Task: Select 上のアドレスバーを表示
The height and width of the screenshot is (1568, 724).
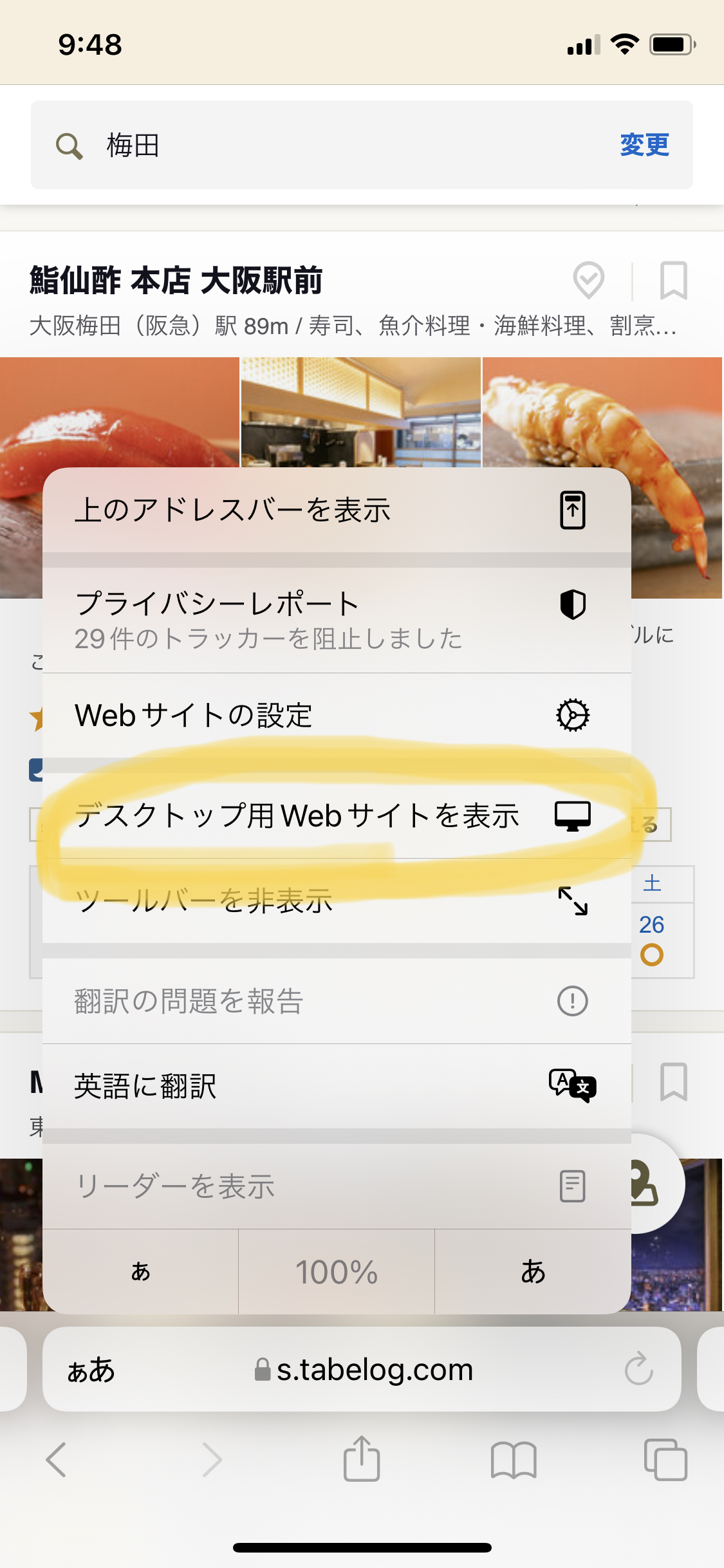Action: 337,510
